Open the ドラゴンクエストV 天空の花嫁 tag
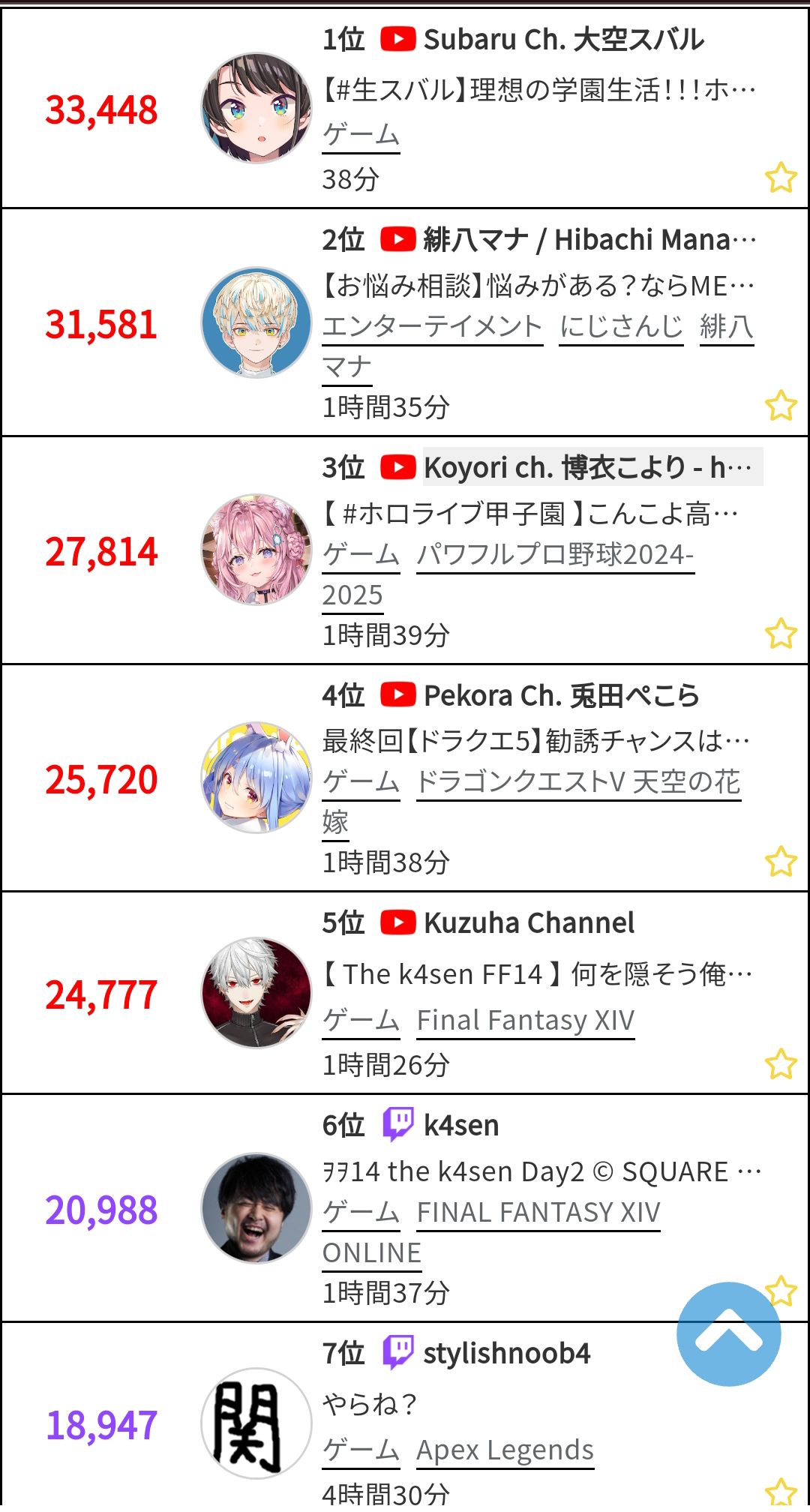This screenshot has height=1512, width=810. (578, 782)
